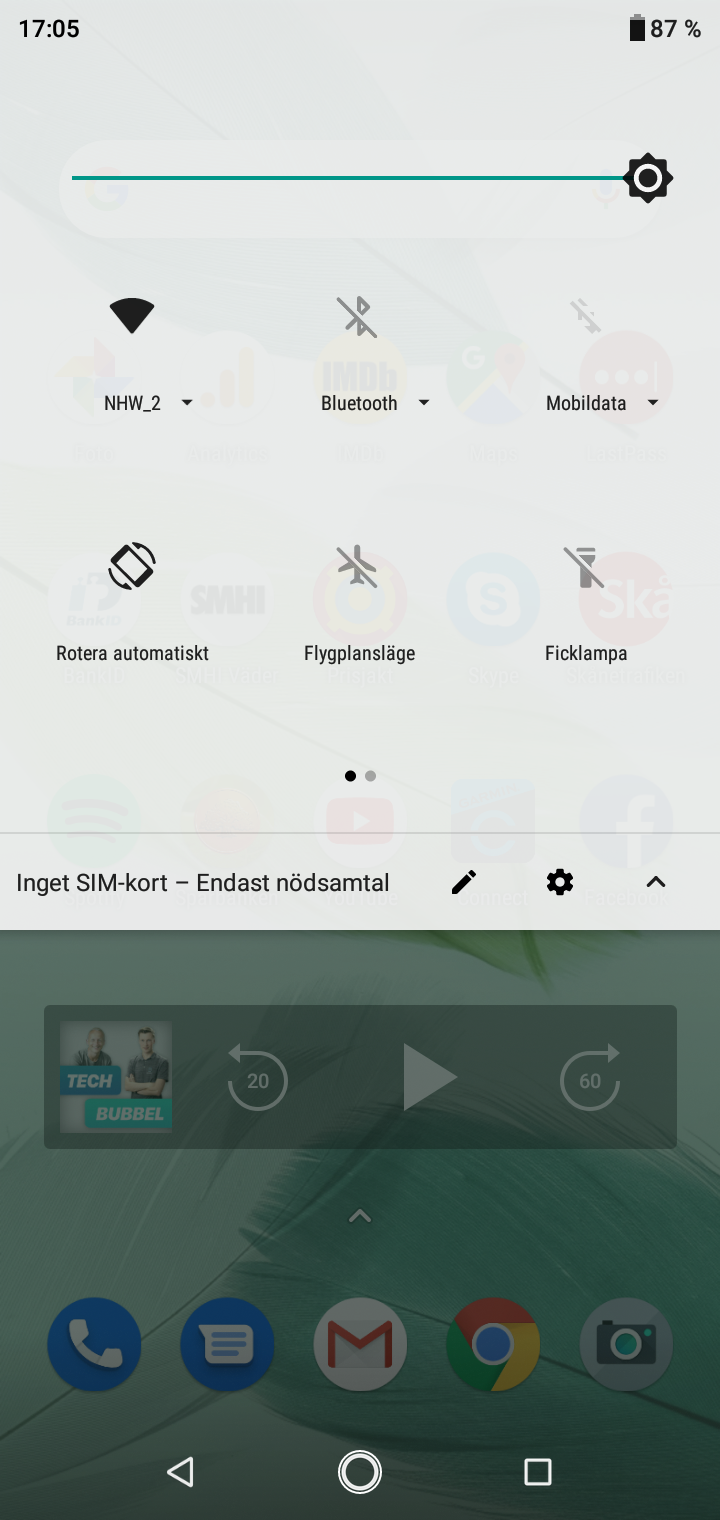Screen dimensions: 720x1520
Task: Tap the quick settings page indicator dots
Action: coord(360,776)
